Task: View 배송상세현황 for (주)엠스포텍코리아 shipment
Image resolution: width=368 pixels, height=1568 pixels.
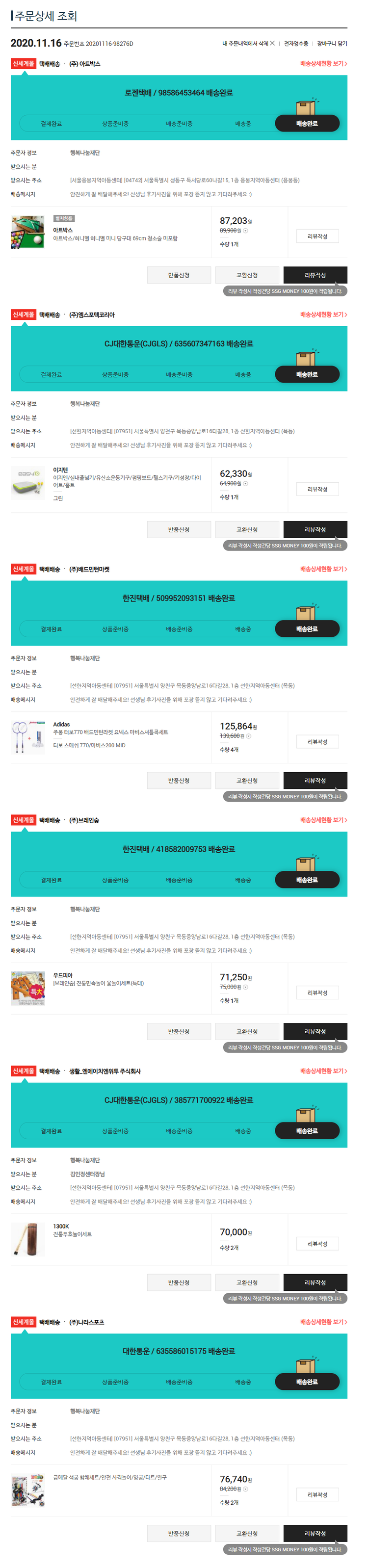Action: click(323, 314)
